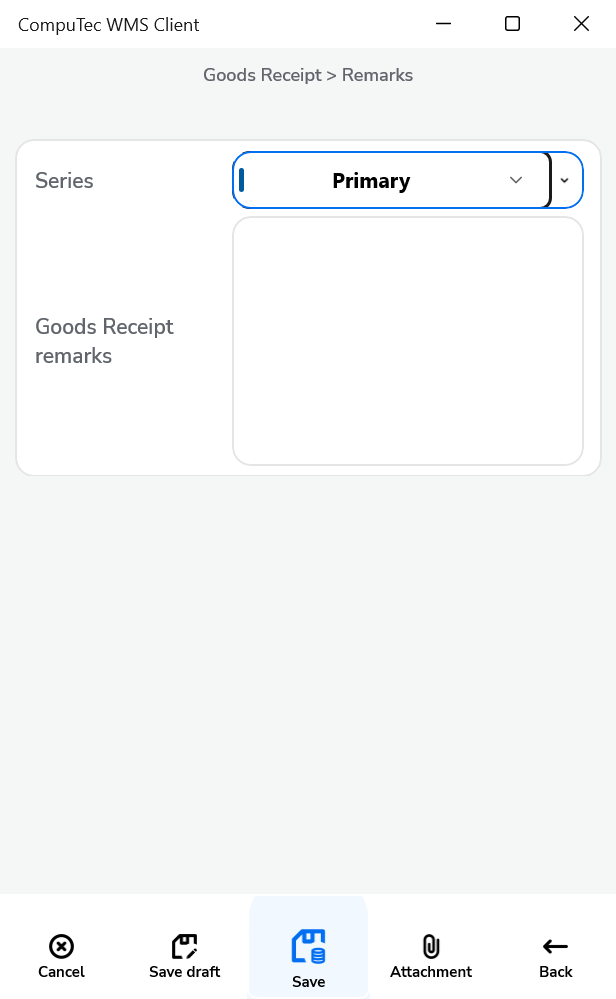Go back to the previous step
Image resolution: width=616 pixels, height=999 pixels.
coord(555,956)
